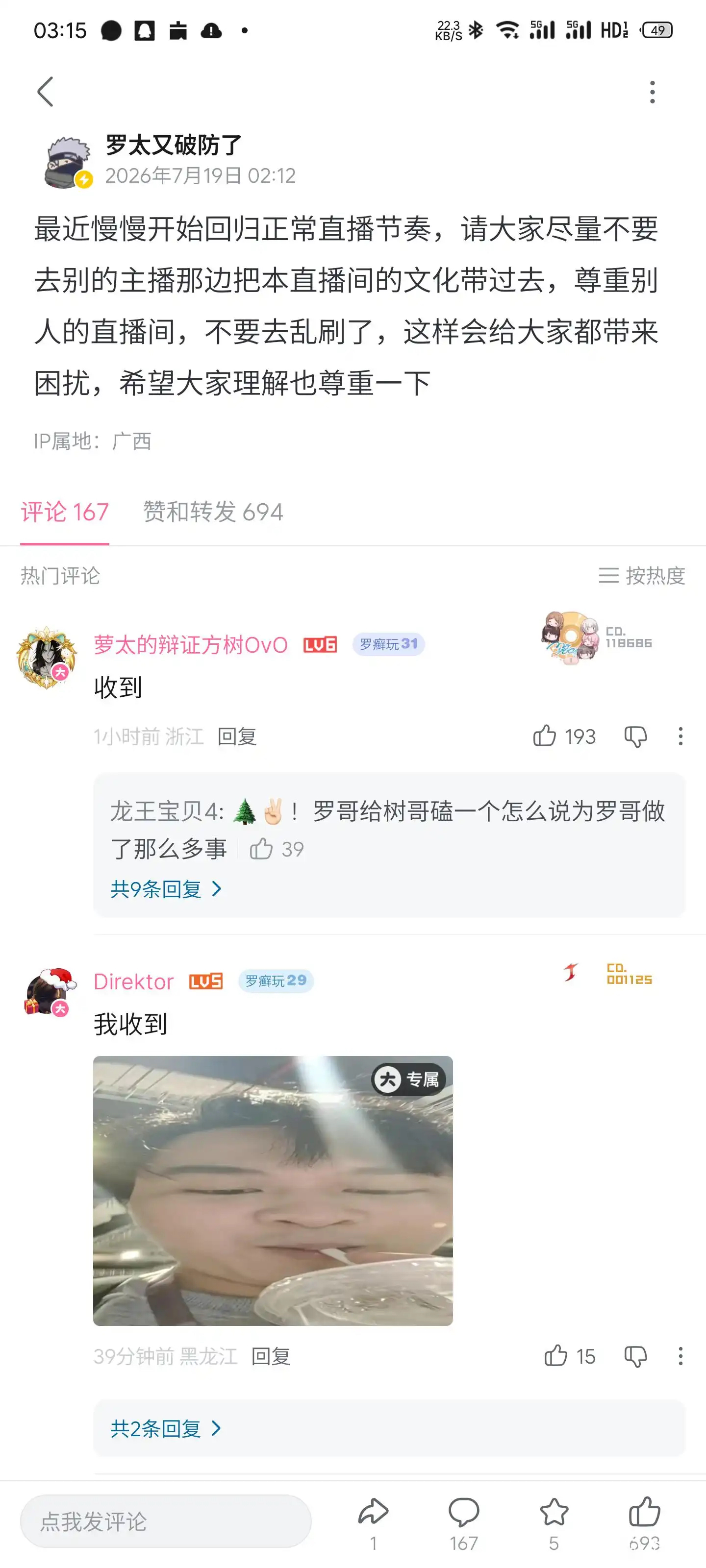This screenshot has height=1568, width=706.
Task: Open the post's three-dot overflow menu
Action: click(x=652, y=92)
